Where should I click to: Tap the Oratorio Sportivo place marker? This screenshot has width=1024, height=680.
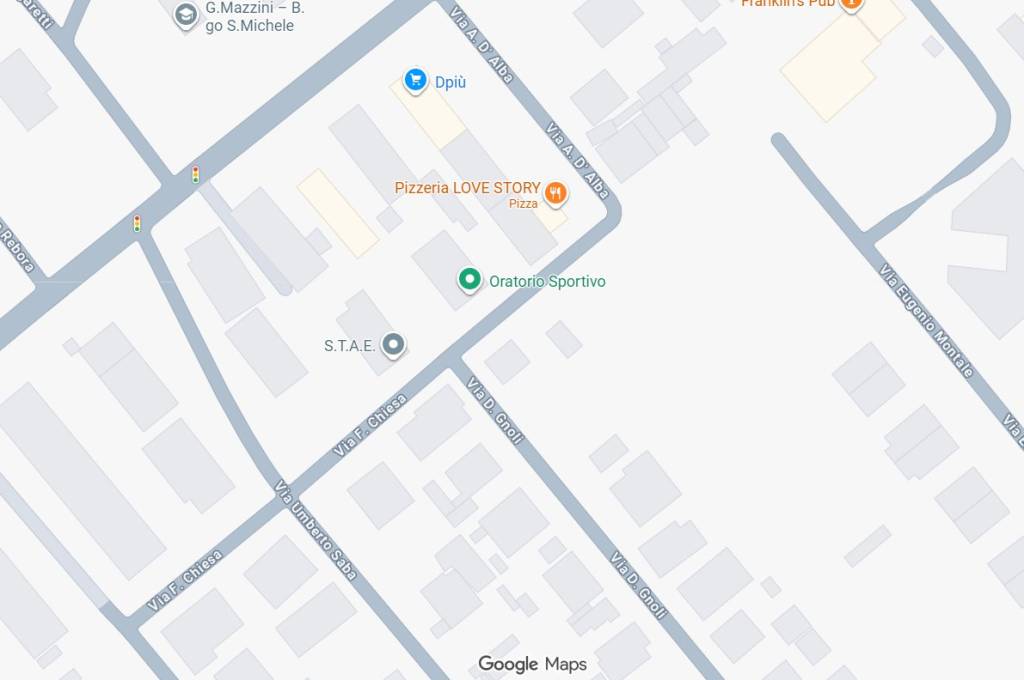pos(469,280)
